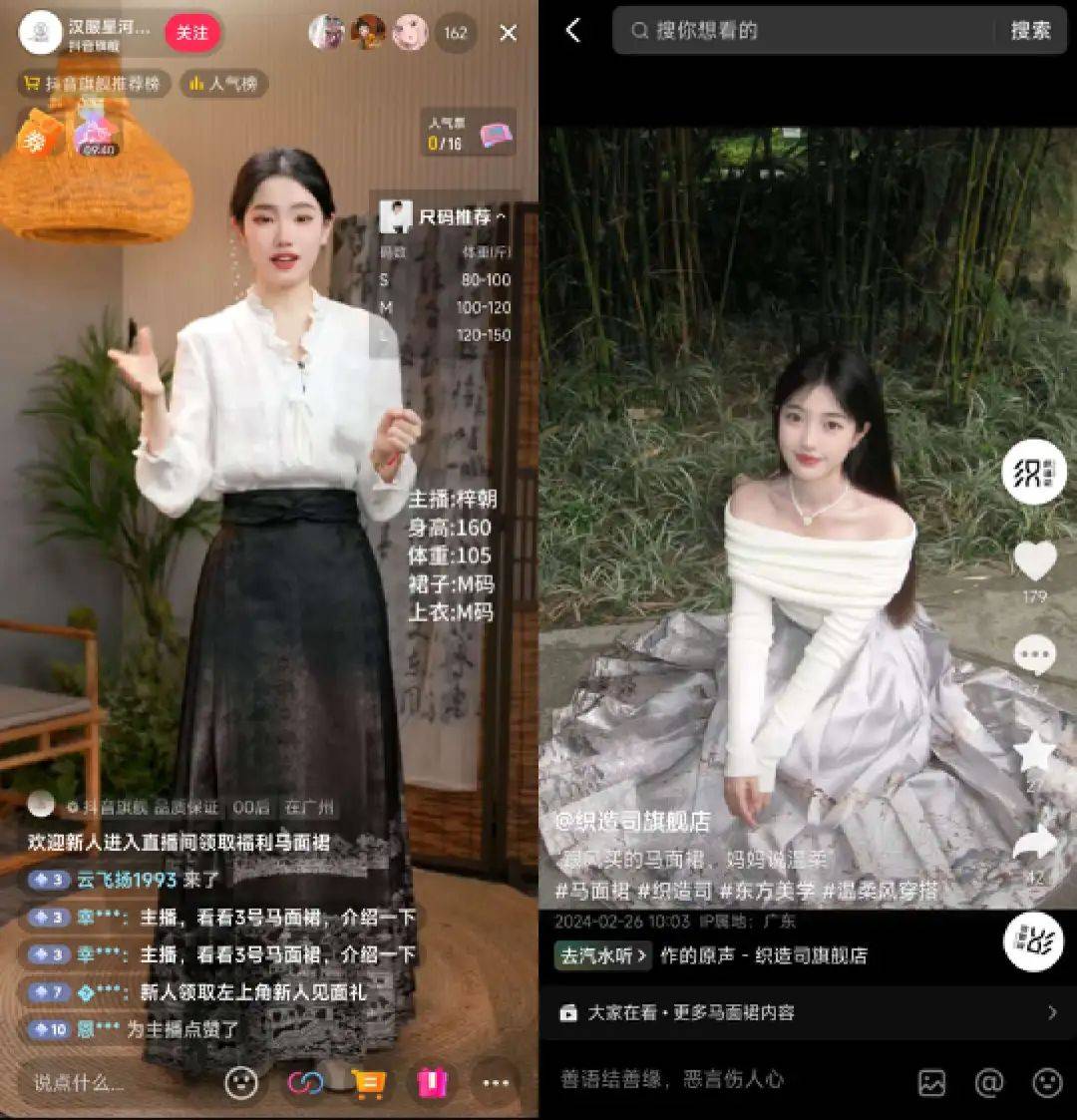Image resolution: width=1077 pixels, height=1120 pixels.
Task: Open the 织造司 creator avatar
Action: 1034,472
